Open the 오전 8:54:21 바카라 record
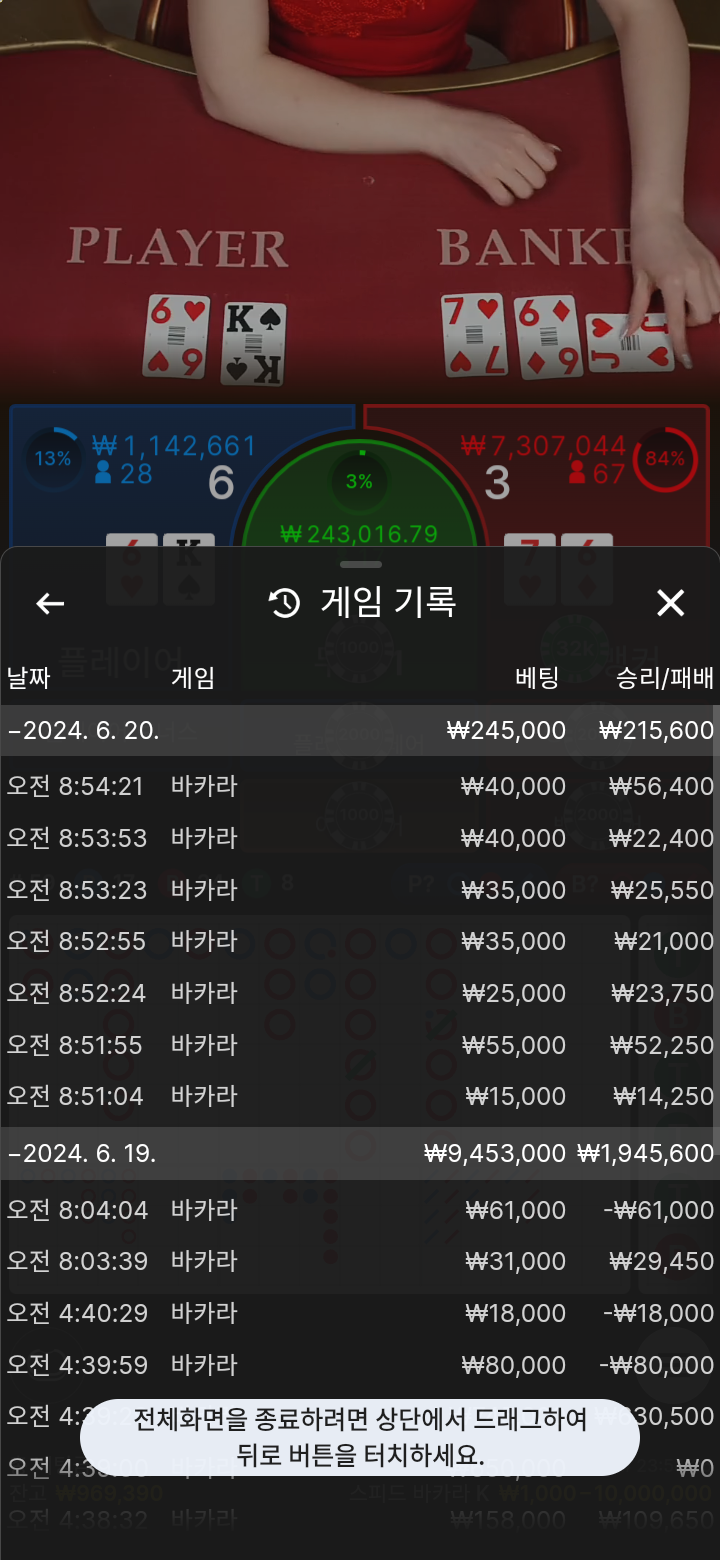 coord(360,787)
